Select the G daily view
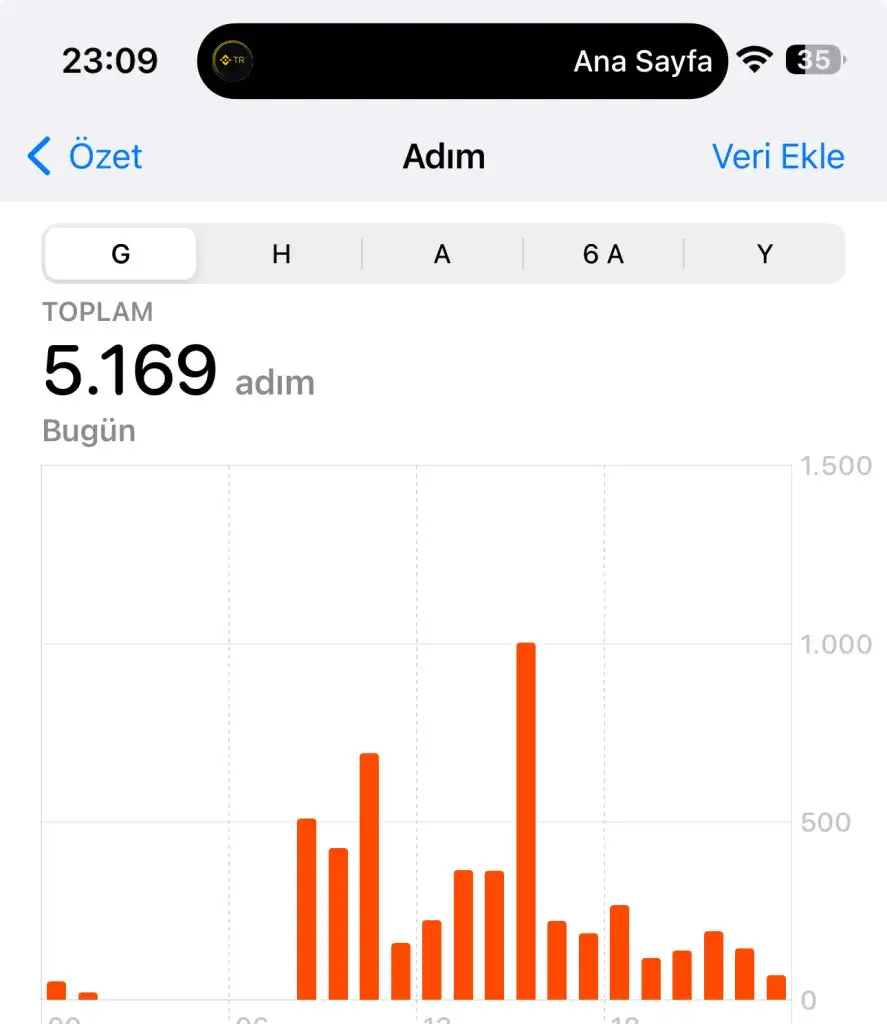Image resolution: width=887 pixels, height=1024 pixels. (121, 254)
